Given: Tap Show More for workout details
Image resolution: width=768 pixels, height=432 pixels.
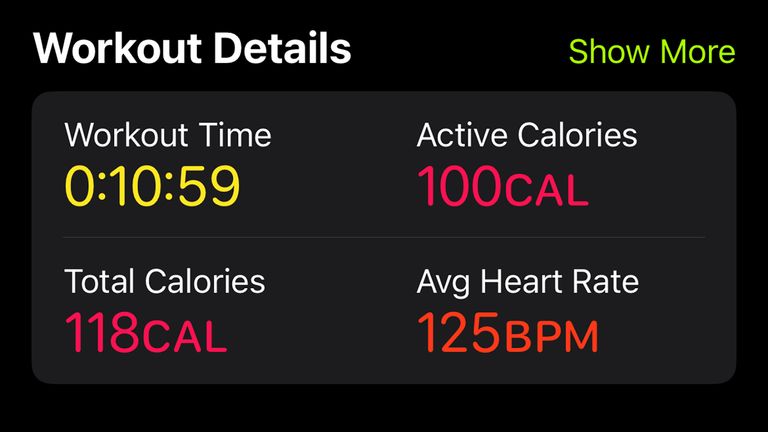Looking at the screenshot, I should point(651,51).
